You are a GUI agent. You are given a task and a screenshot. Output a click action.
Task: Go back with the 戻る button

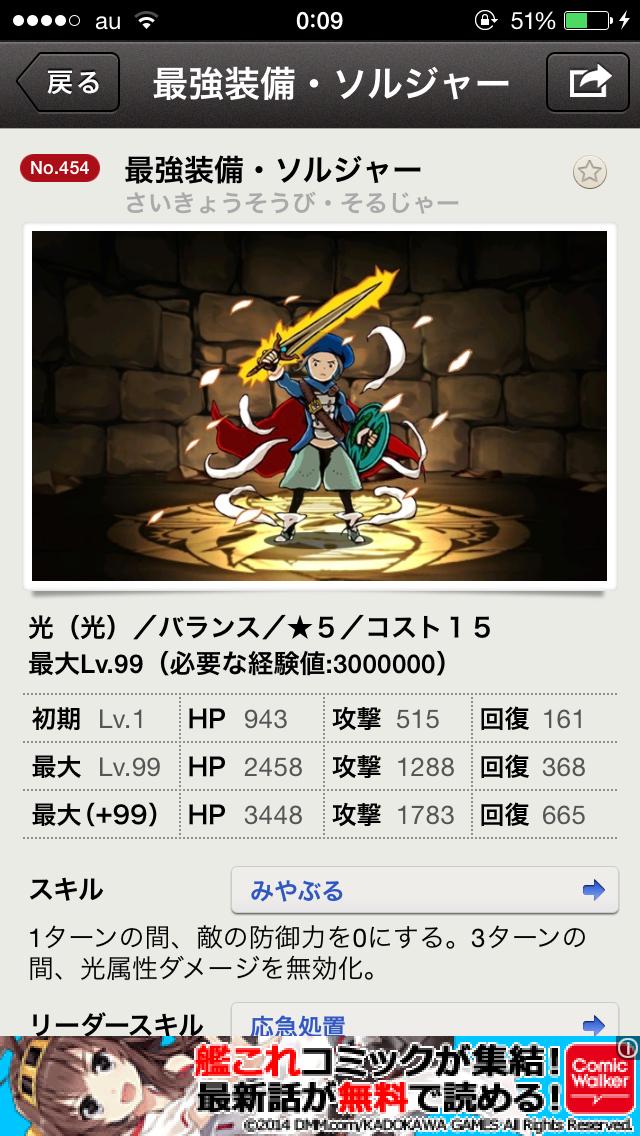[x=68, y=83]
